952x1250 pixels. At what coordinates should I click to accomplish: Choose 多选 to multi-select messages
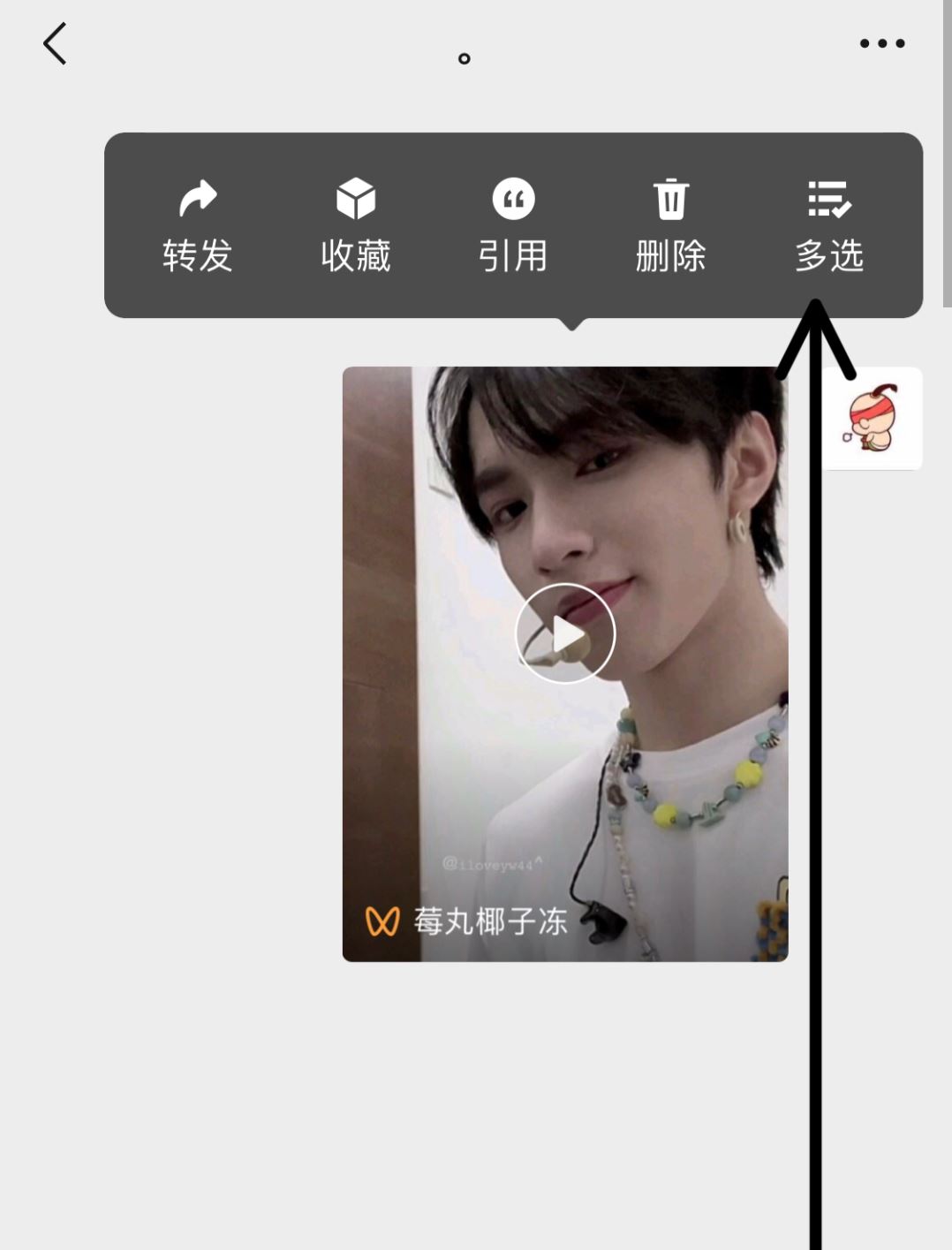click(829, 225)
